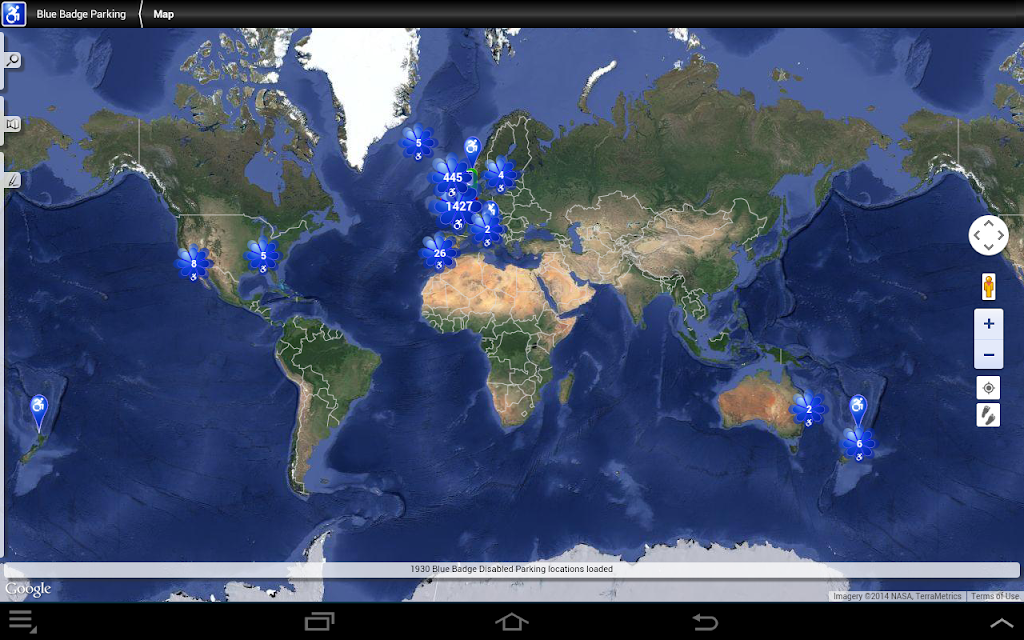
Task: Center map on my location
Action: point(989,388)
